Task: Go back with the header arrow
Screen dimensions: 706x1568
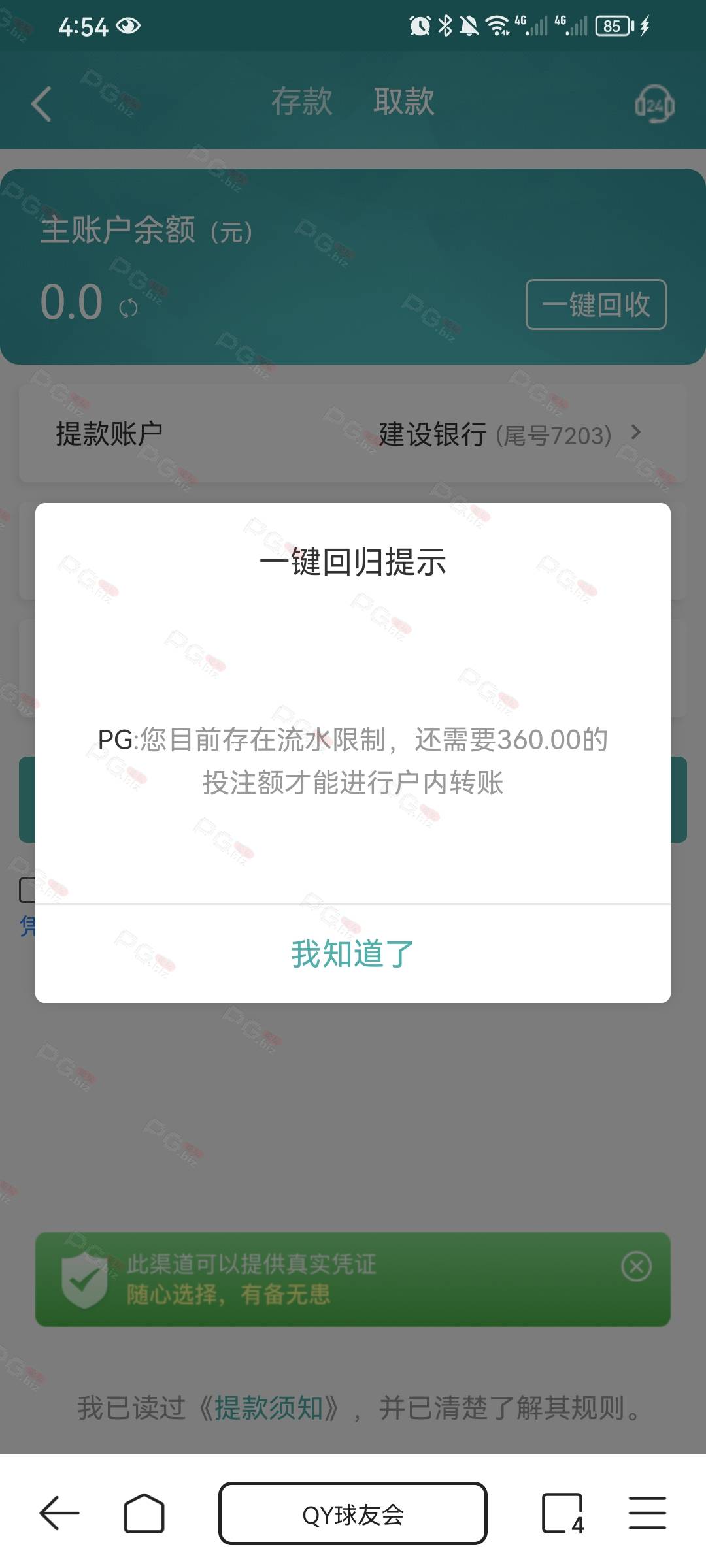Action: click(42, 104)
